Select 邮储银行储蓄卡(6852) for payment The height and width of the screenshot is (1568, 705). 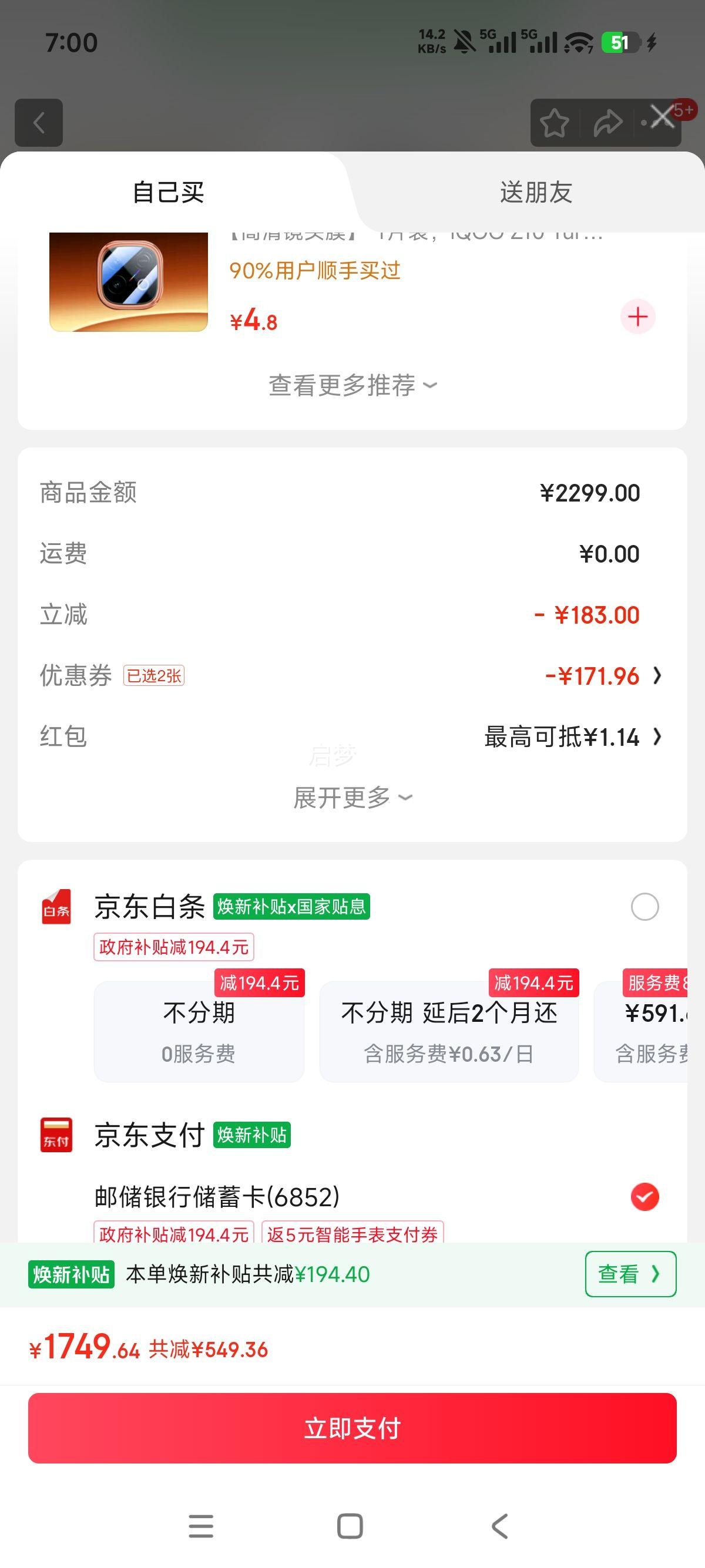[x=644, y=1197]
